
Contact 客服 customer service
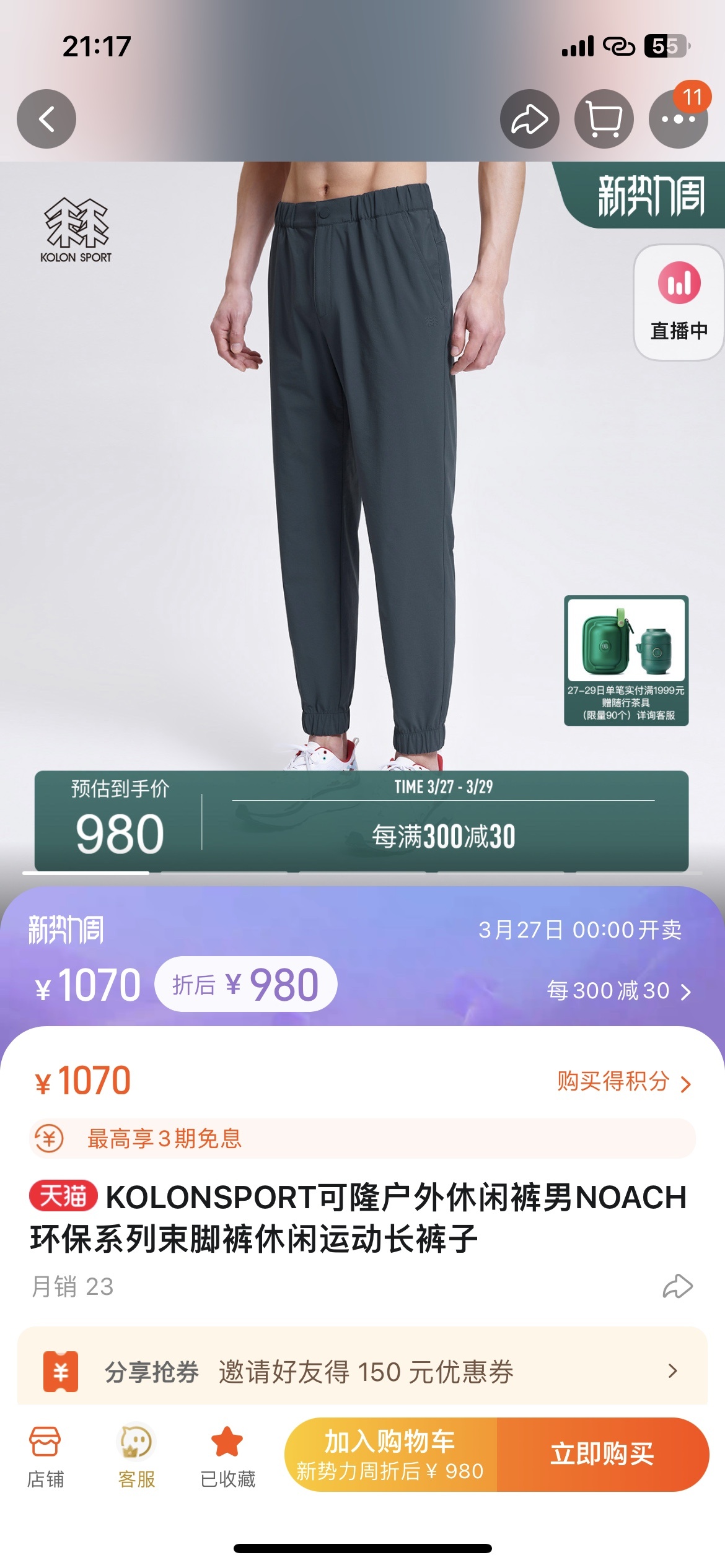[136, 1457]
